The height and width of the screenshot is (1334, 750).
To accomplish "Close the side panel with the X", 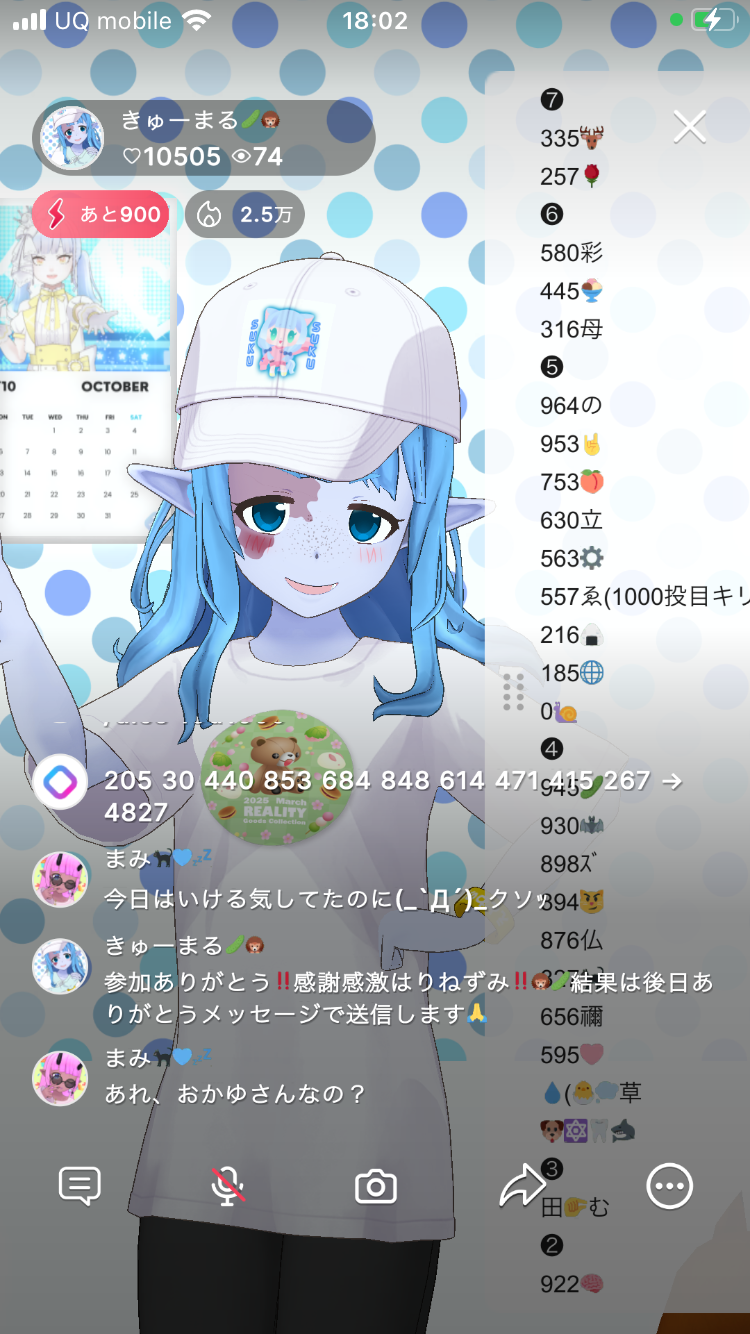I will [x=689, y=127].
